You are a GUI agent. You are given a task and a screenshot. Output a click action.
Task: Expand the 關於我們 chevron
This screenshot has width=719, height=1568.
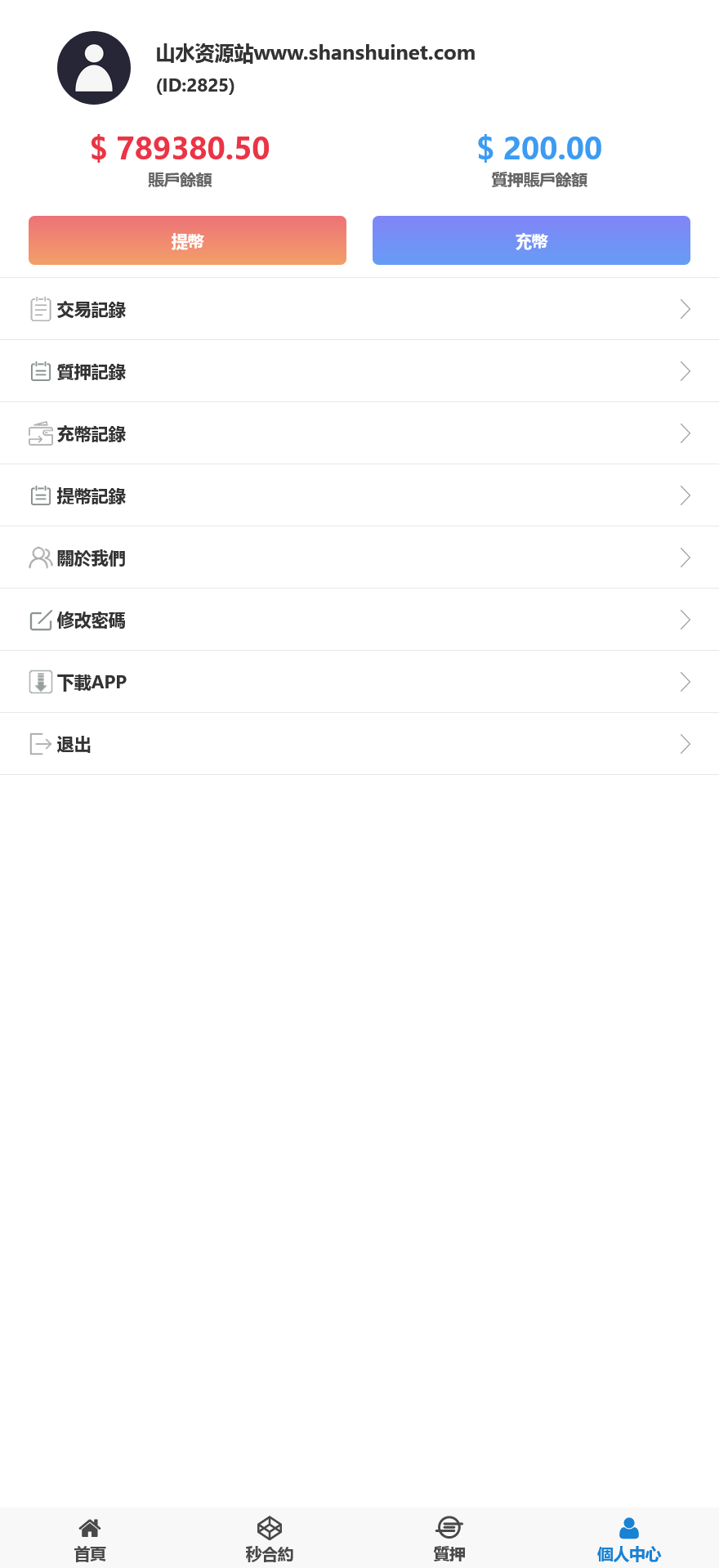point(685,558)
